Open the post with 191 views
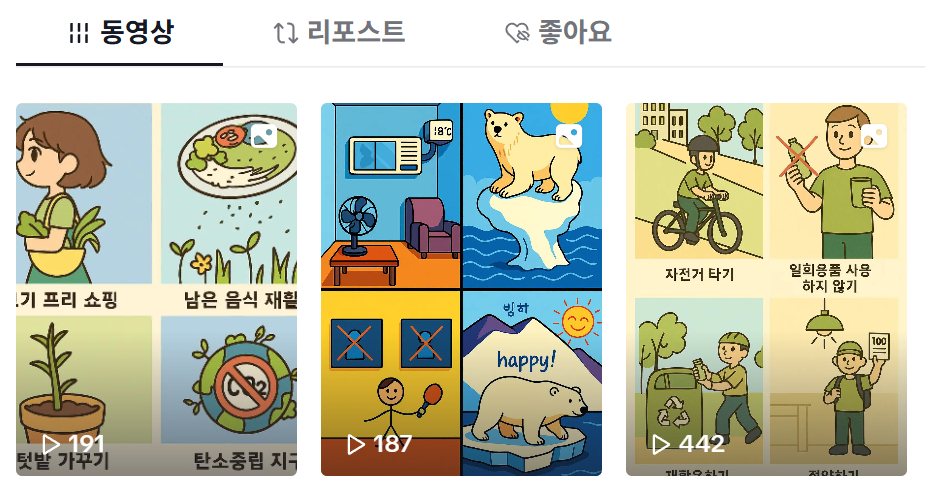925x496 pixels. click(x=156, y=289)
